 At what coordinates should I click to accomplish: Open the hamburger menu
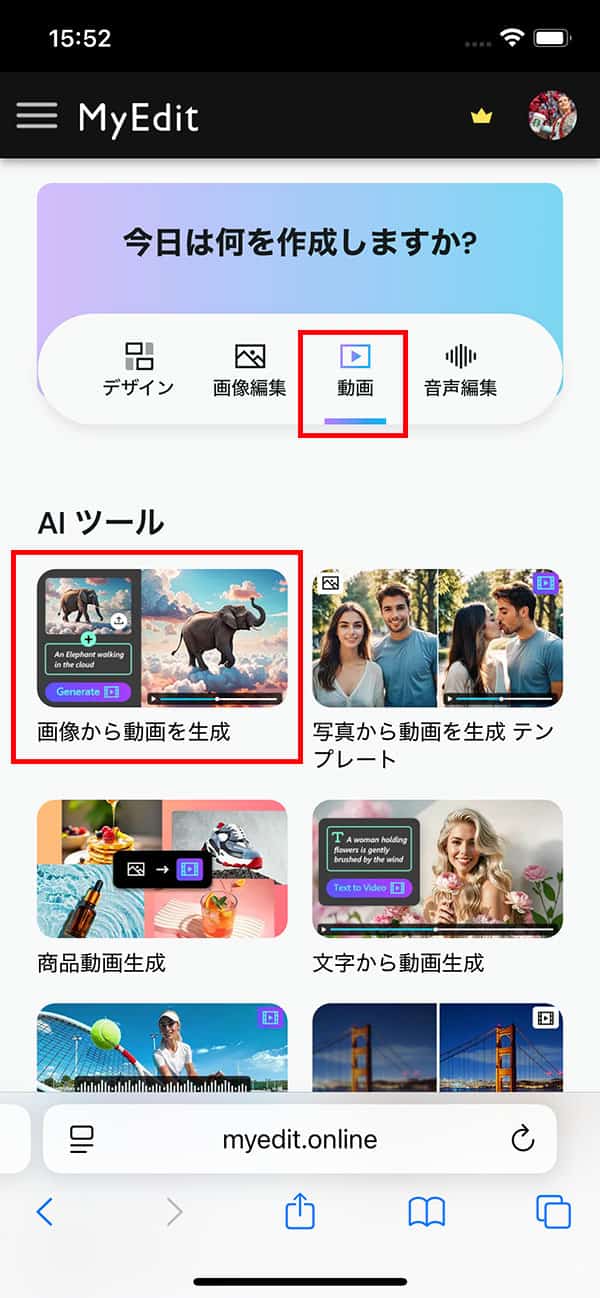point(37,117)
